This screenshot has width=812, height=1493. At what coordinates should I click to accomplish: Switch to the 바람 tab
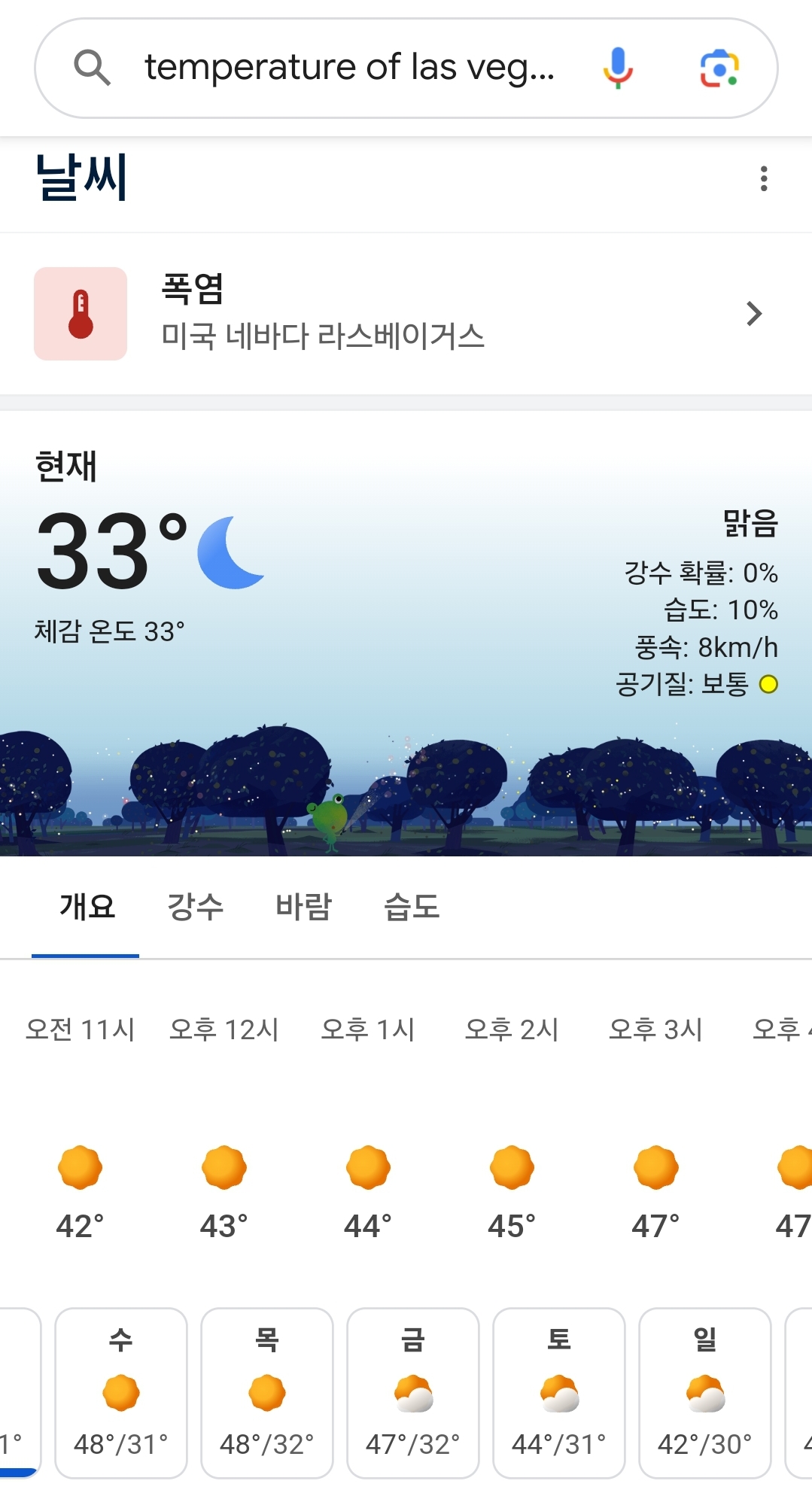303,907
